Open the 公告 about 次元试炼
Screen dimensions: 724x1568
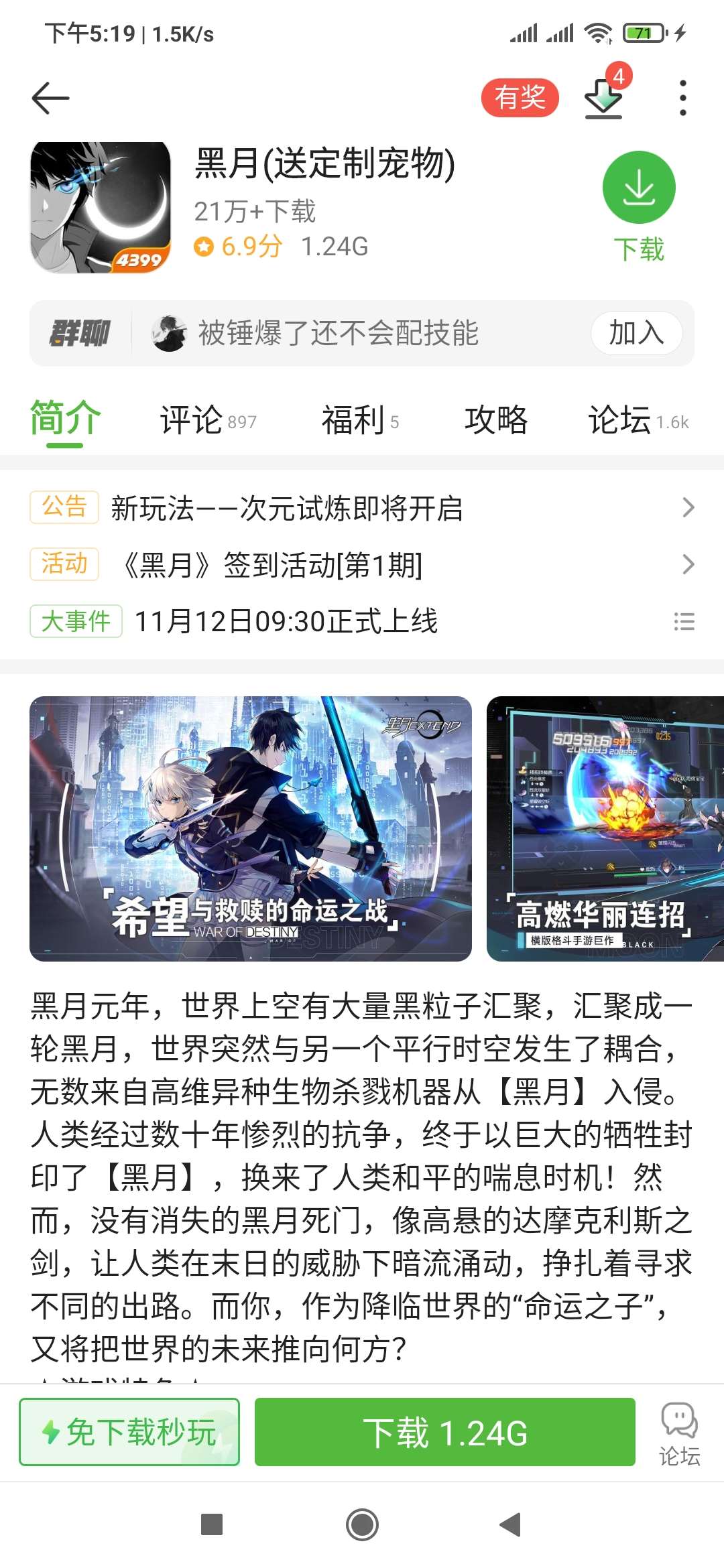tap(362, 508)
